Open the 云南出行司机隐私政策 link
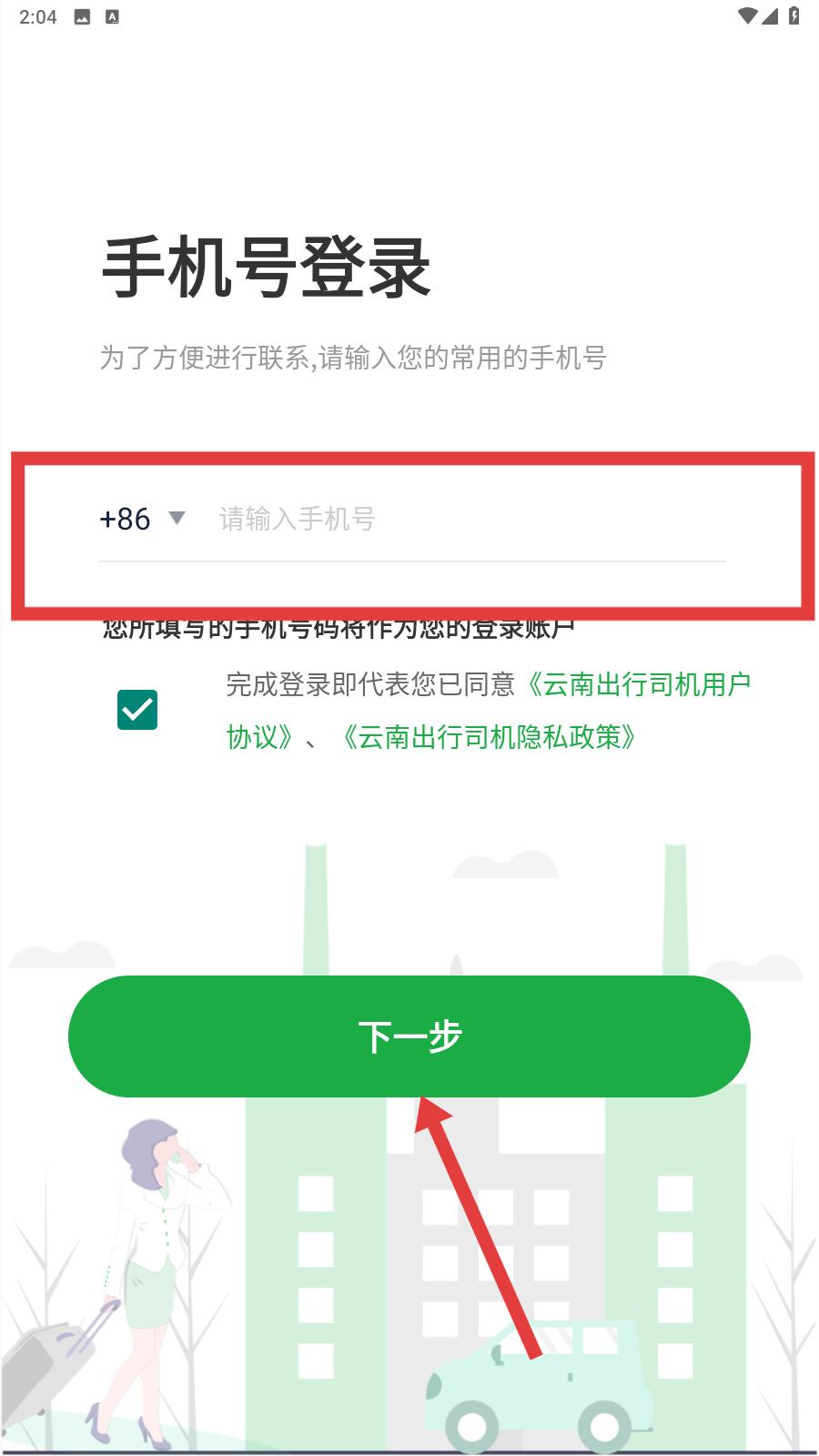Screen dimensions: 819x1456 pyautogui.click(x=489, y=736)
